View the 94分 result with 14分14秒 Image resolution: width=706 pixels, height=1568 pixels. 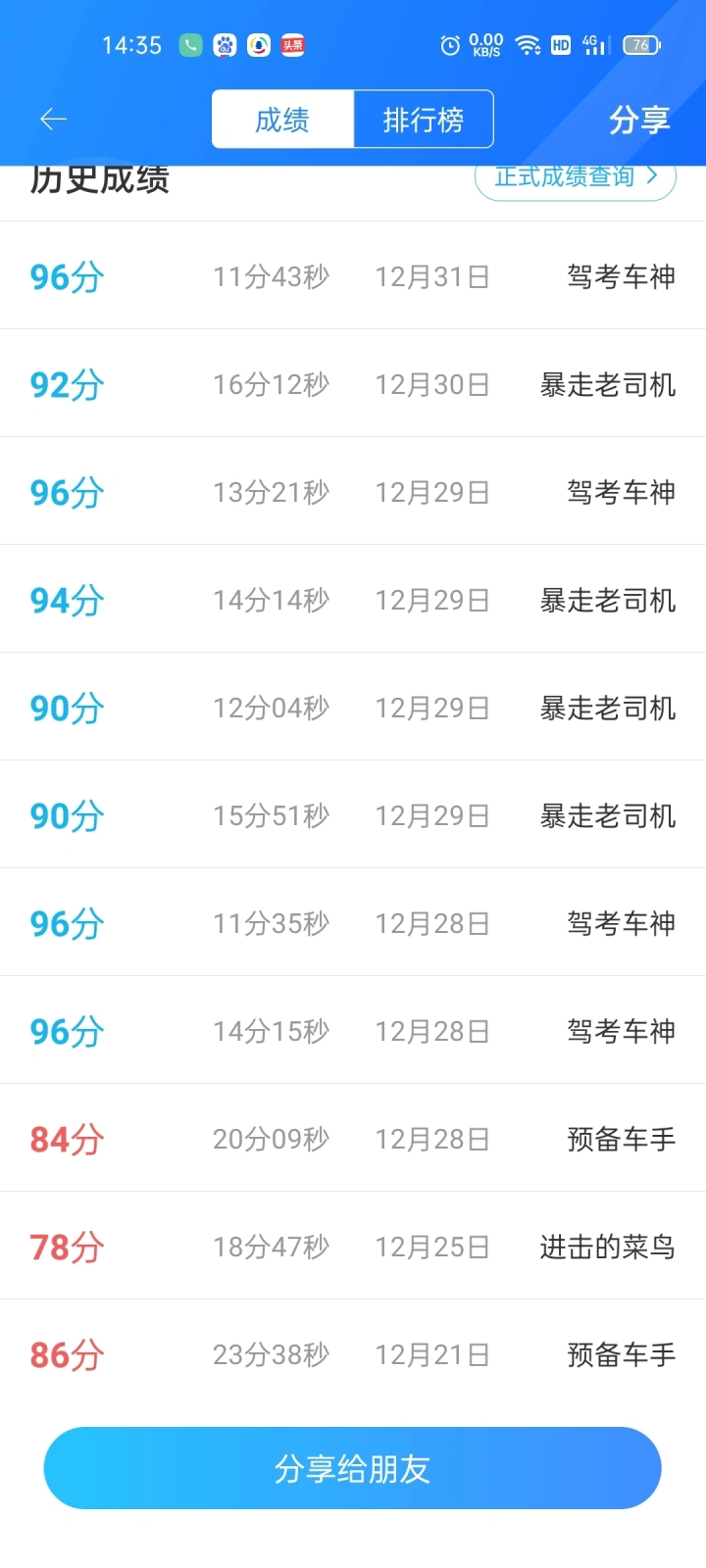353,600
